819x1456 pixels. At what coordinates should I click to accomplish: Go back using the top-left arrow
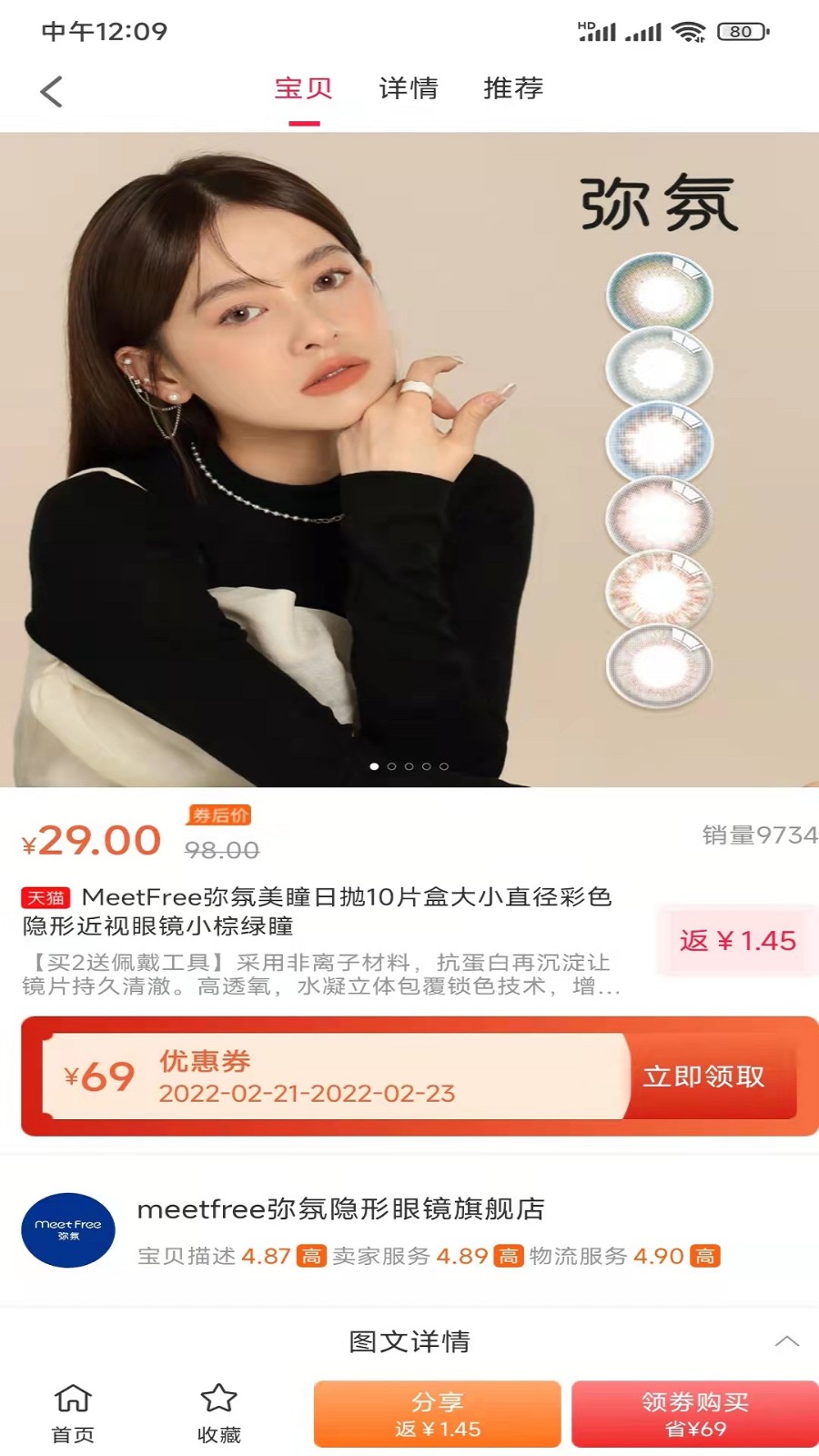point(52,91)
